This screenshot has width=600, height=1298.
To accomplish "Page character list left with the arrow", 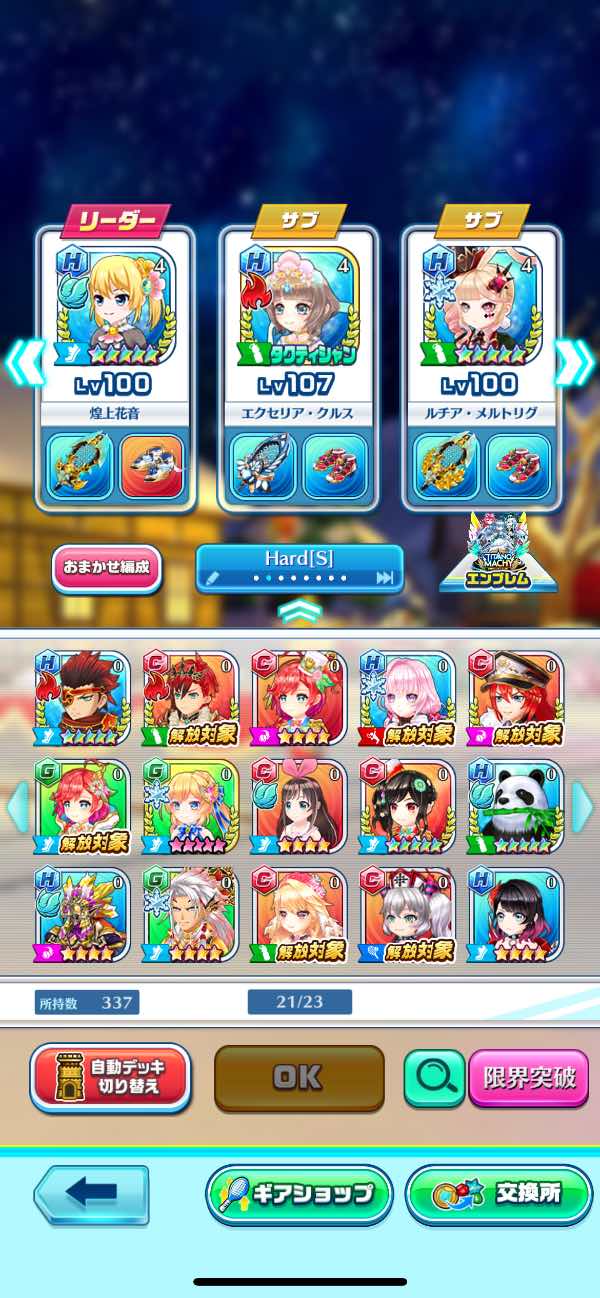I will click(x=17, y=806).
